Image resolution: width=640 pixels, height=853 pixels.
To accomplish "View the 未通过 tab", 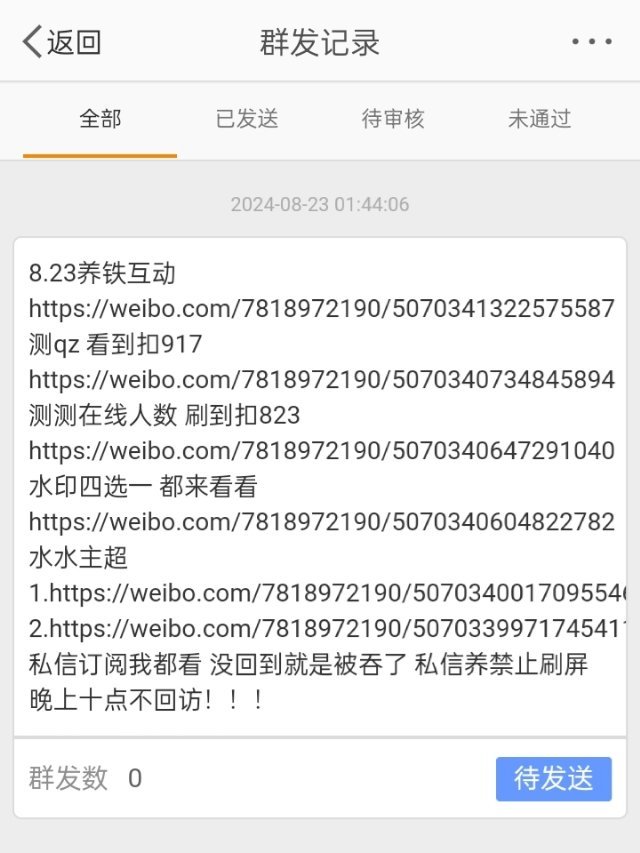I will click(x=539, y=119).
